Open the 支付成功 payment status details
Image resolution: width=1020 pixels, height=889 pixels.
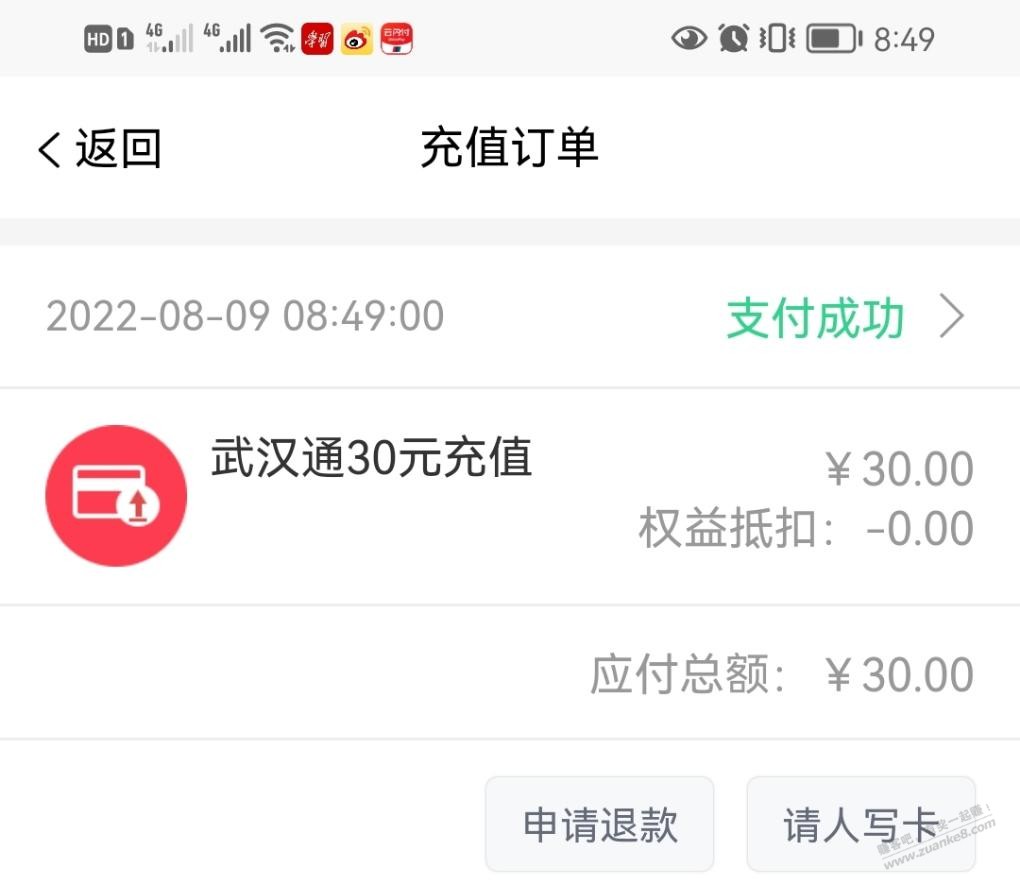pos(844,318)
